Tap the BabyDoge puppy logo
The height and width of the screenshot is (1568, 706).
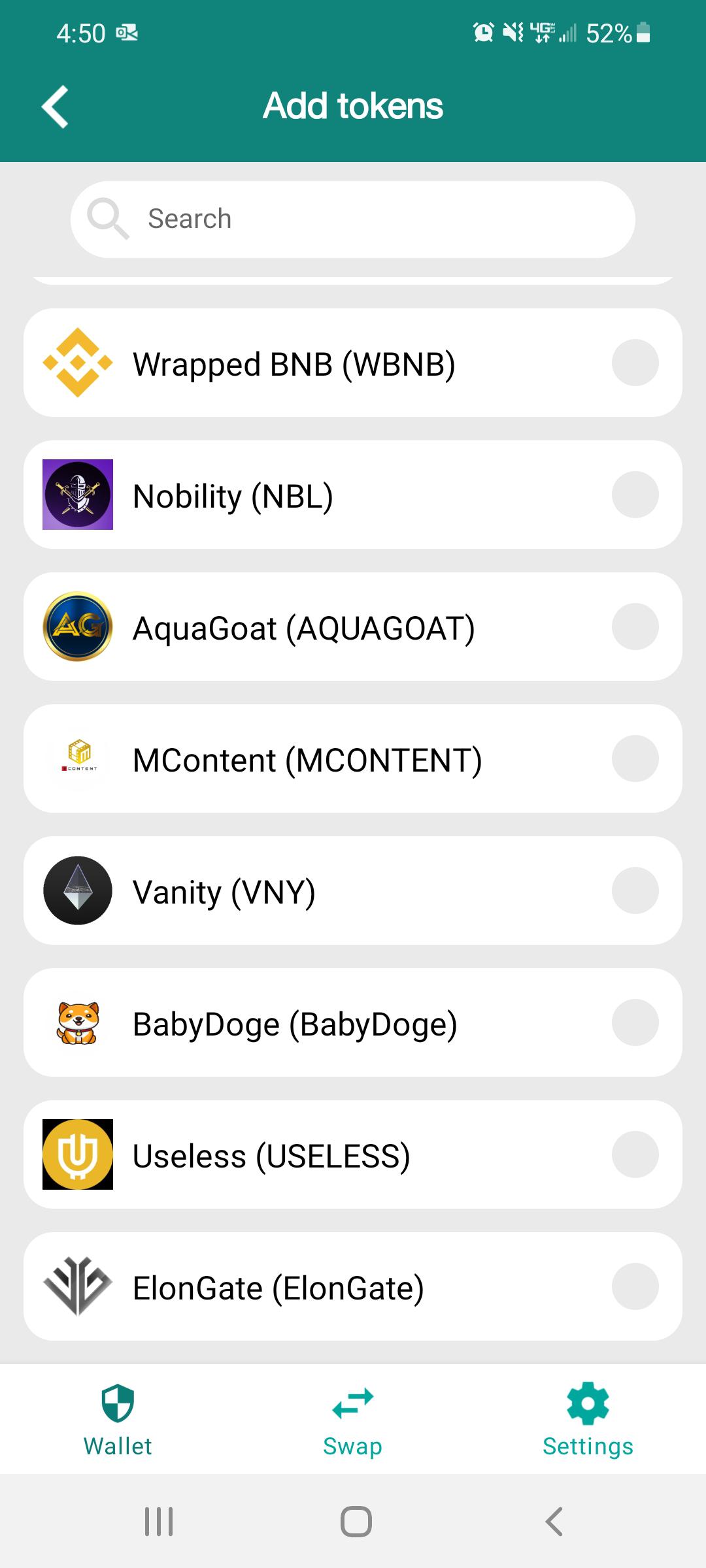(x=77, y=1022)
